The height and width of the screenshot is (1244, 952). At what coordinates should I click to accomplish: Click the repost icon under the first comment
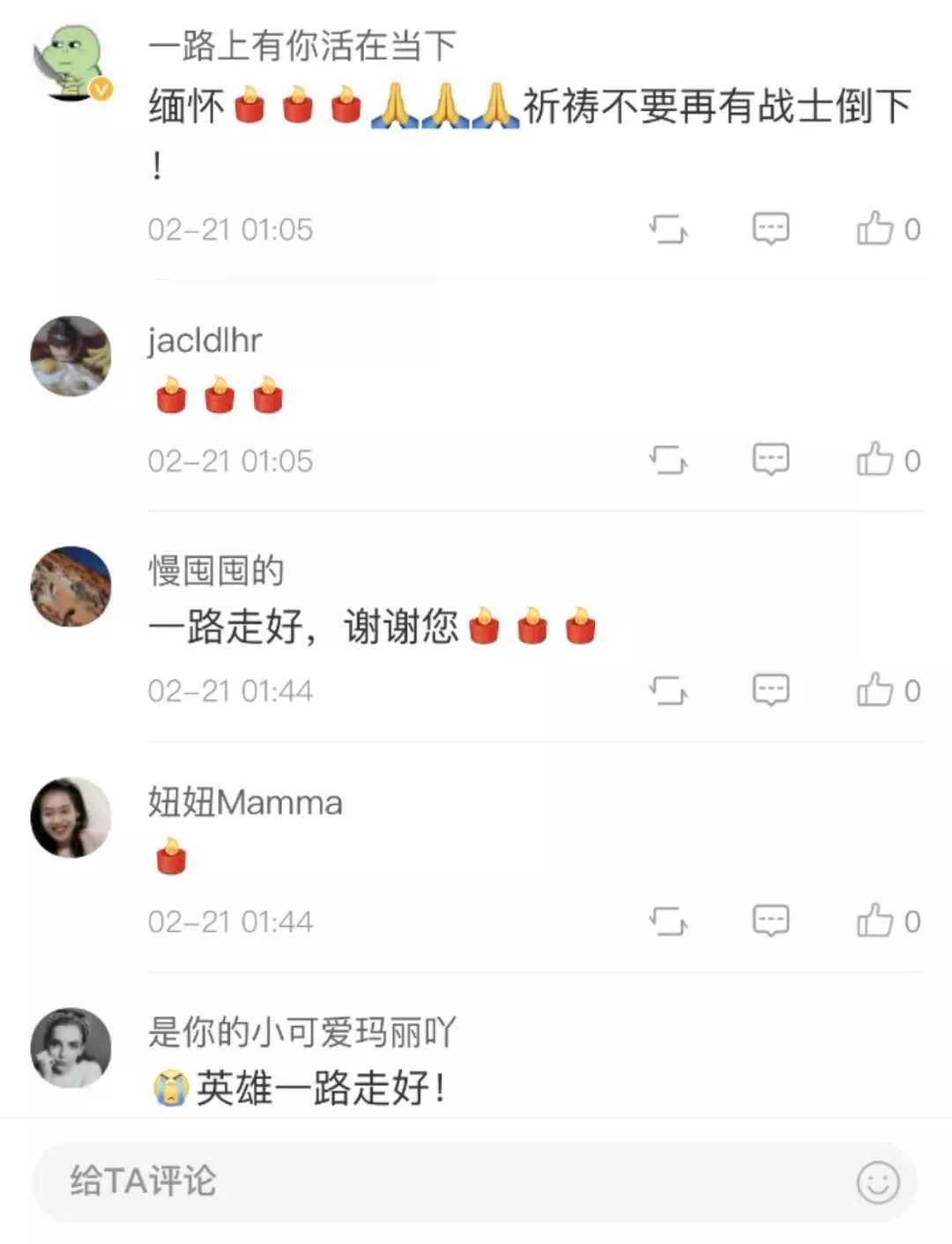click(x=670, y=227)
